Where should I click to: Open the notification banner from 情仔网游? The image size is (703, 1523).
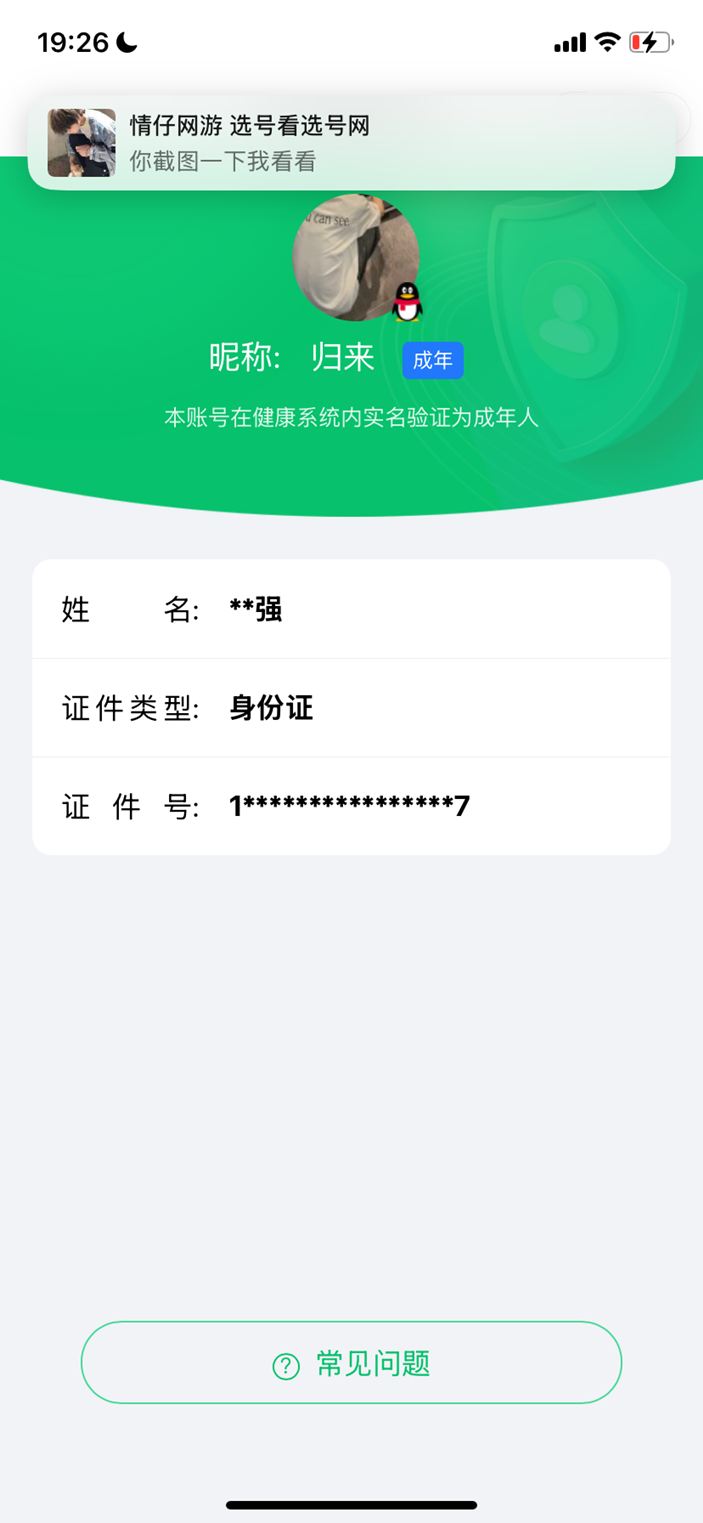pyautogui.click(x=351, y=143)
